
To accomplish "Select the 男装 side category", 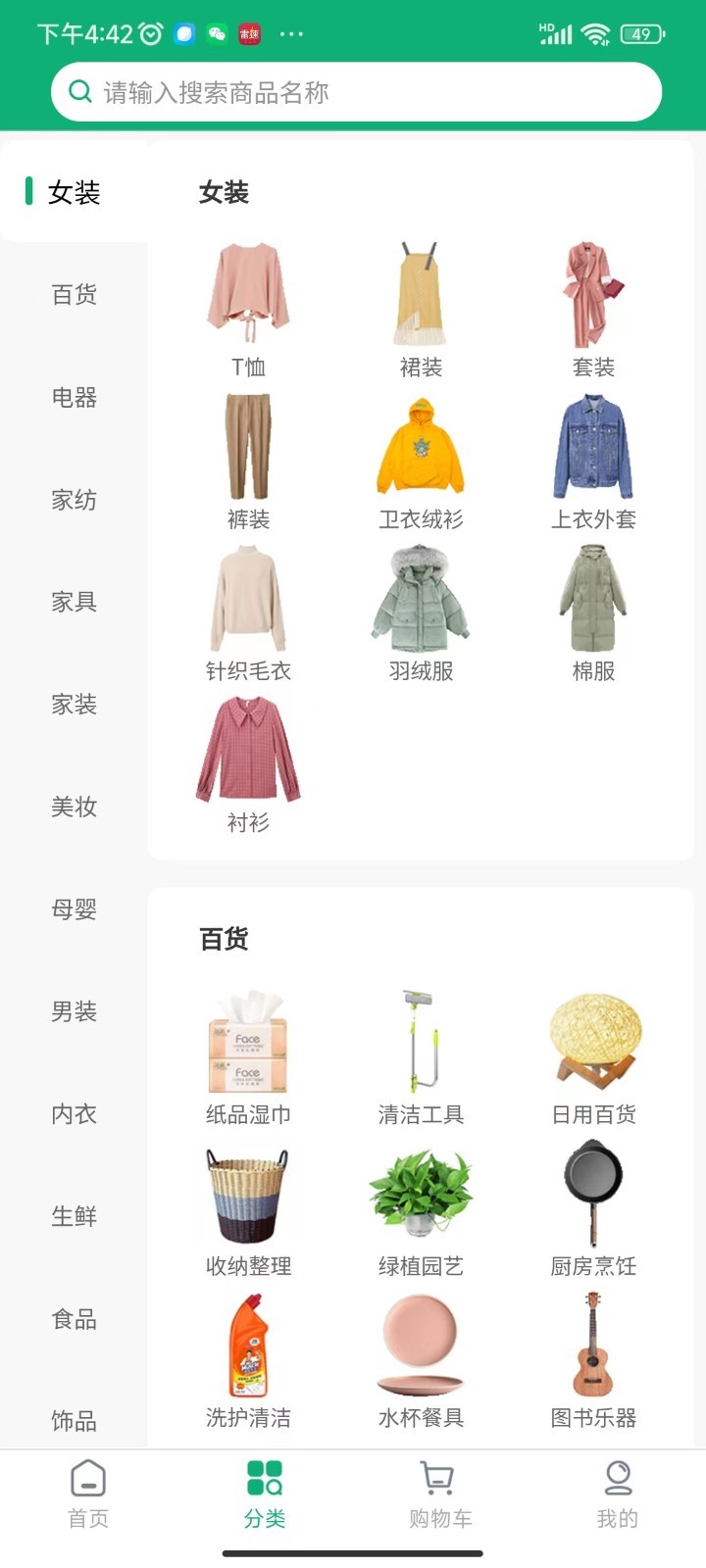I will 75,1011.
